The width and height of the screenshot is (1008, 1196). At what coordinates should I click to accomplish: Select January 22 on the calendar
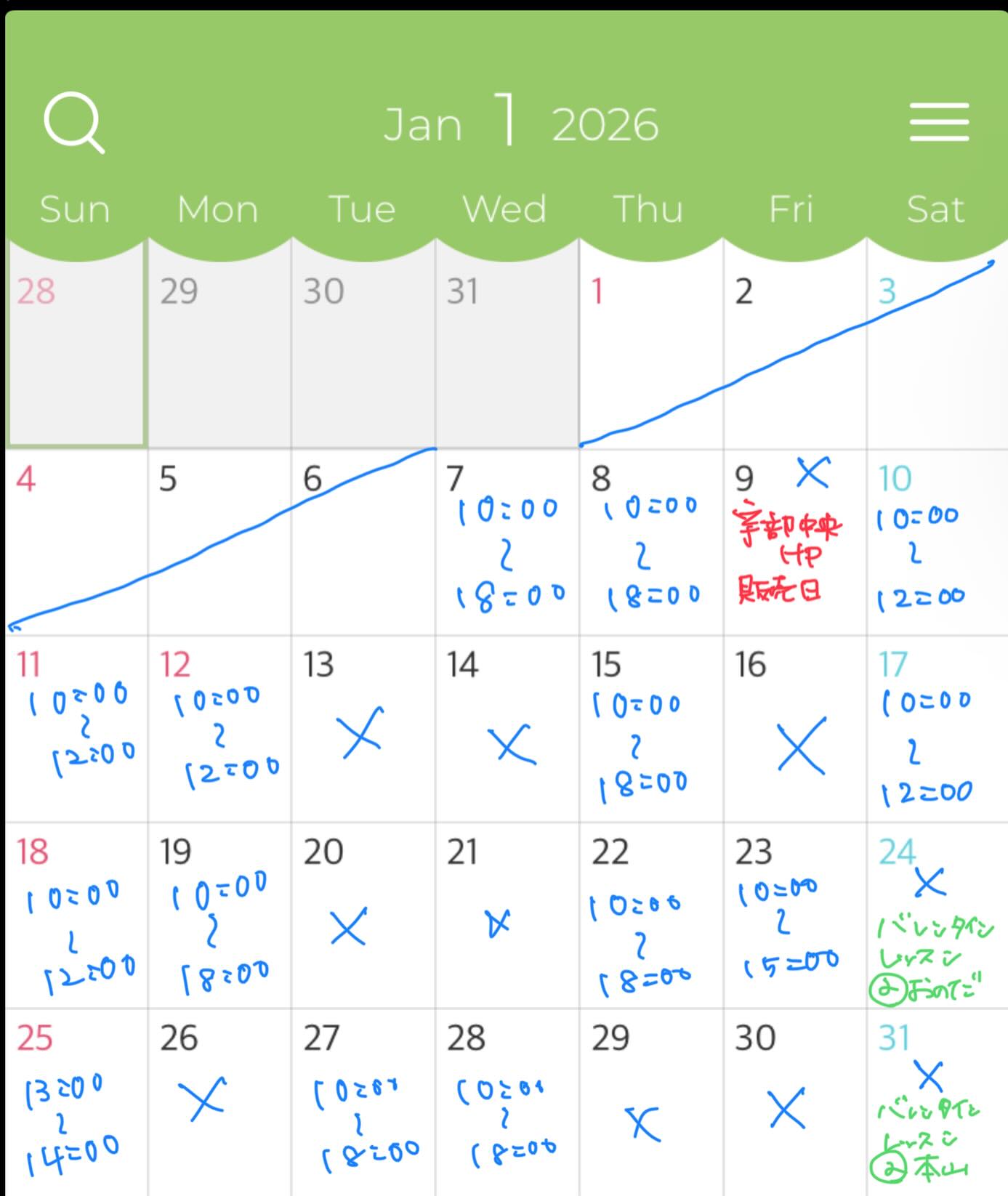coord(650,916)
